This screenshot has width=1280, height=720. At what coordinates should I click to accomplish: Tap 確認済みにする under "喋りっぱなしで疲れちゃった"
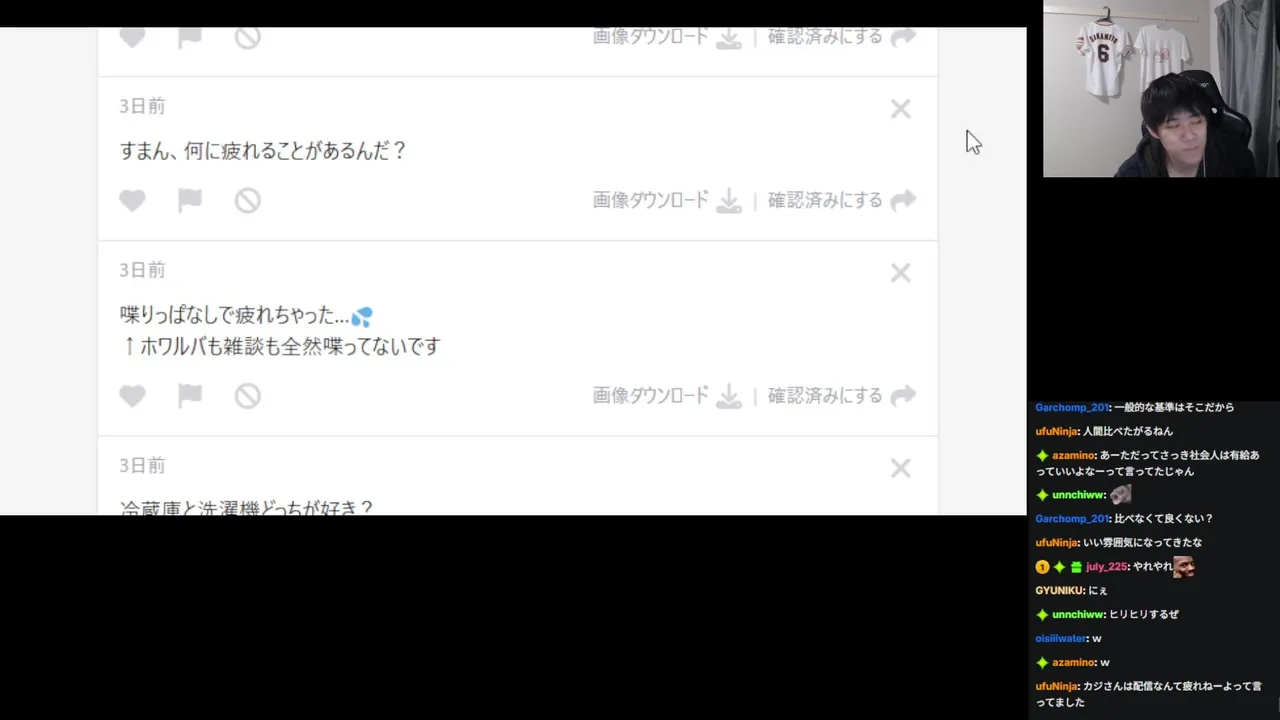(842, 396)
